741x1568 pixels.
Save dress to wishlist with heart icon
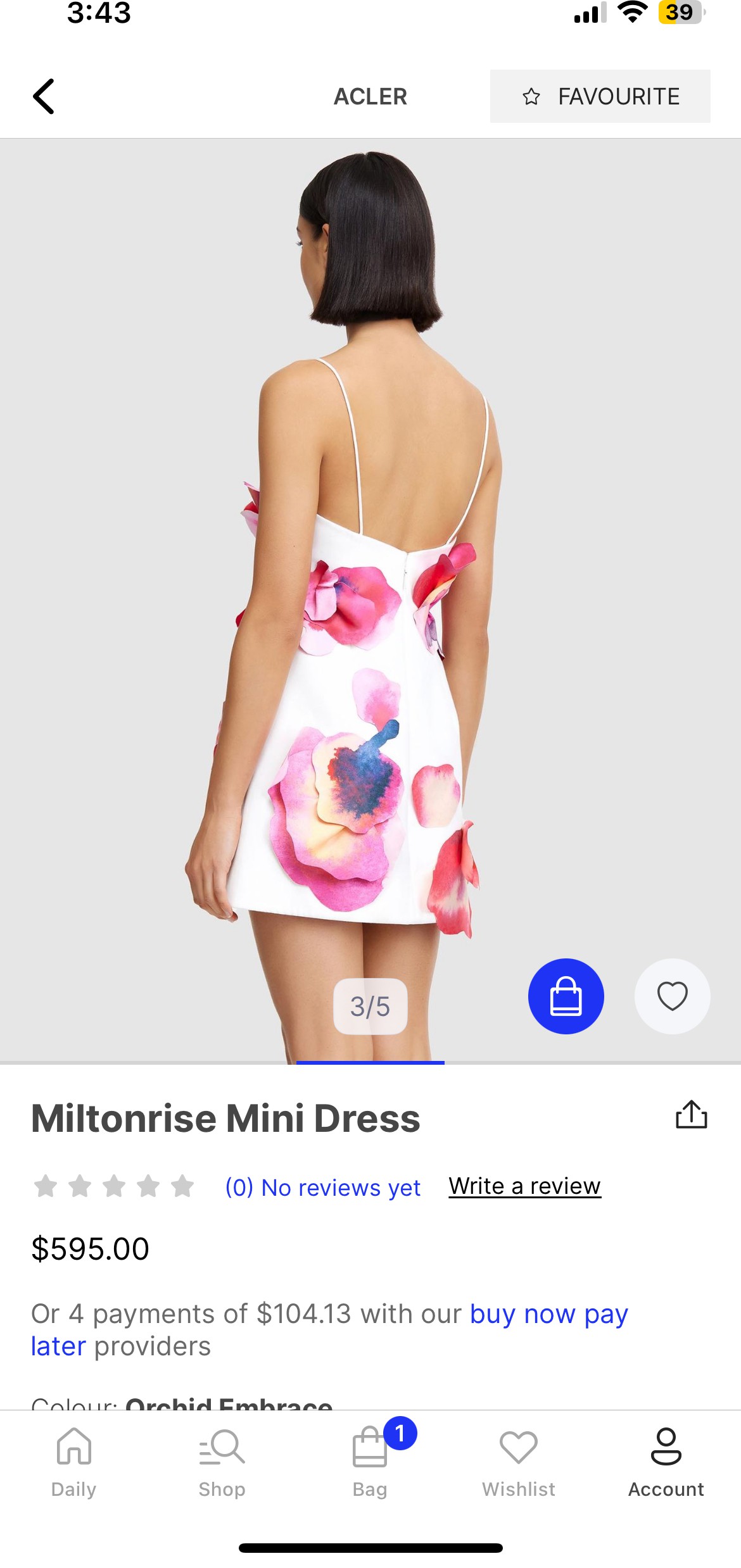point(672,996)
